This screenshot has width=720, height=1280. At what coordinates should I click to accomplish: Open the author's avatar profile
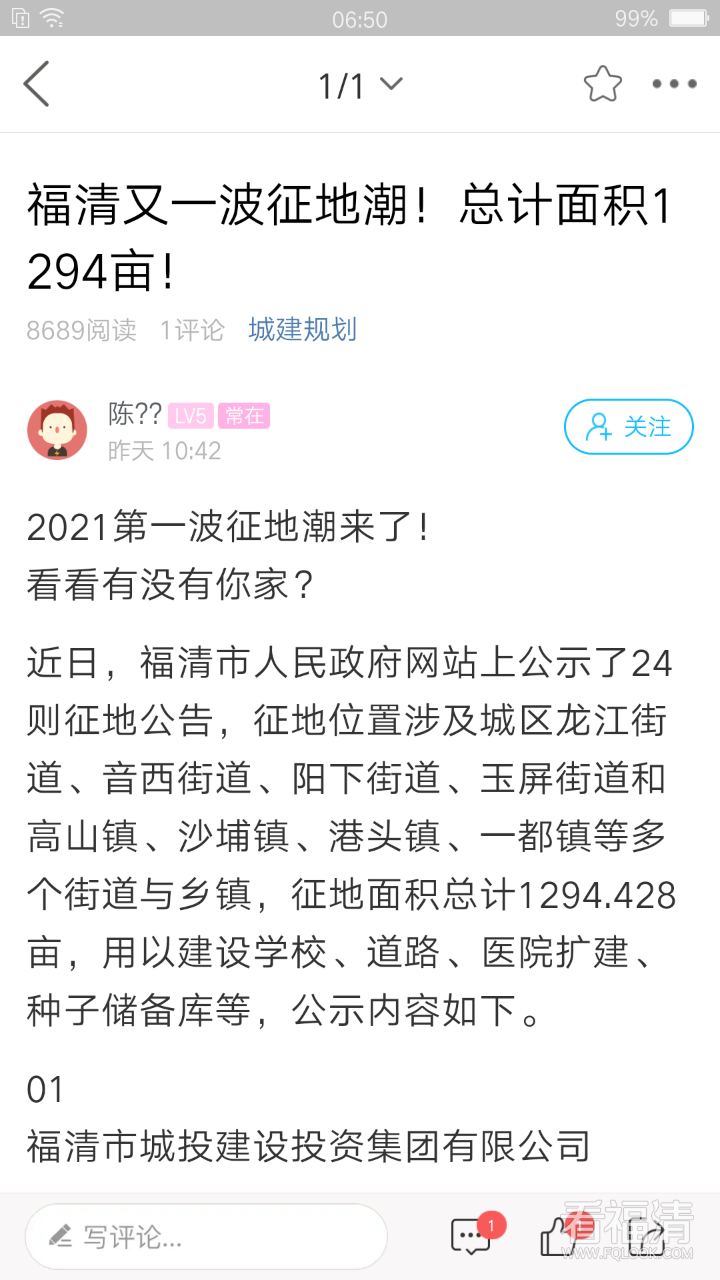(x=57, y=430)
